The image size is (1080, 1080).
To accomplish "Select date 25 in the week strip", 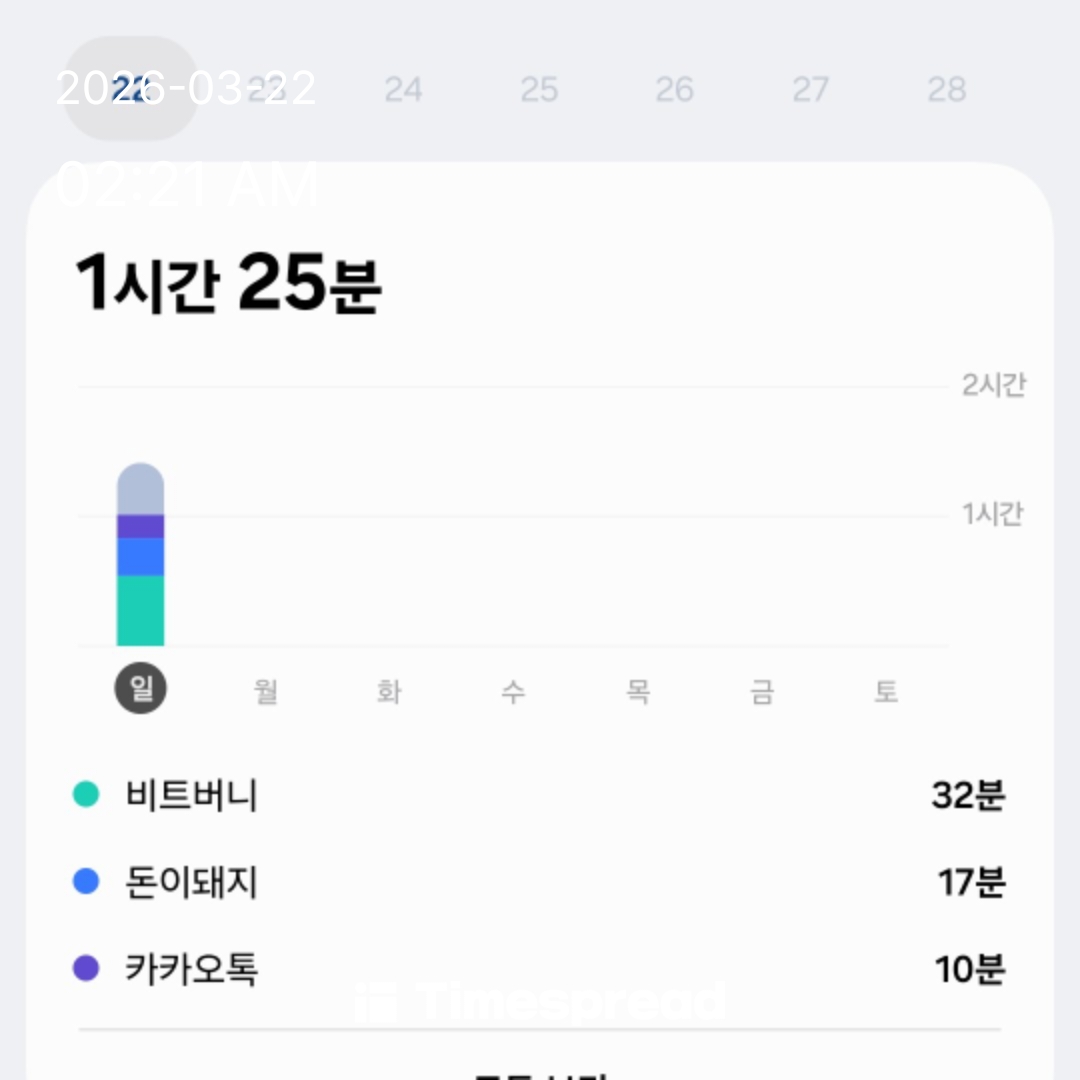I will (x=539, y=90).
